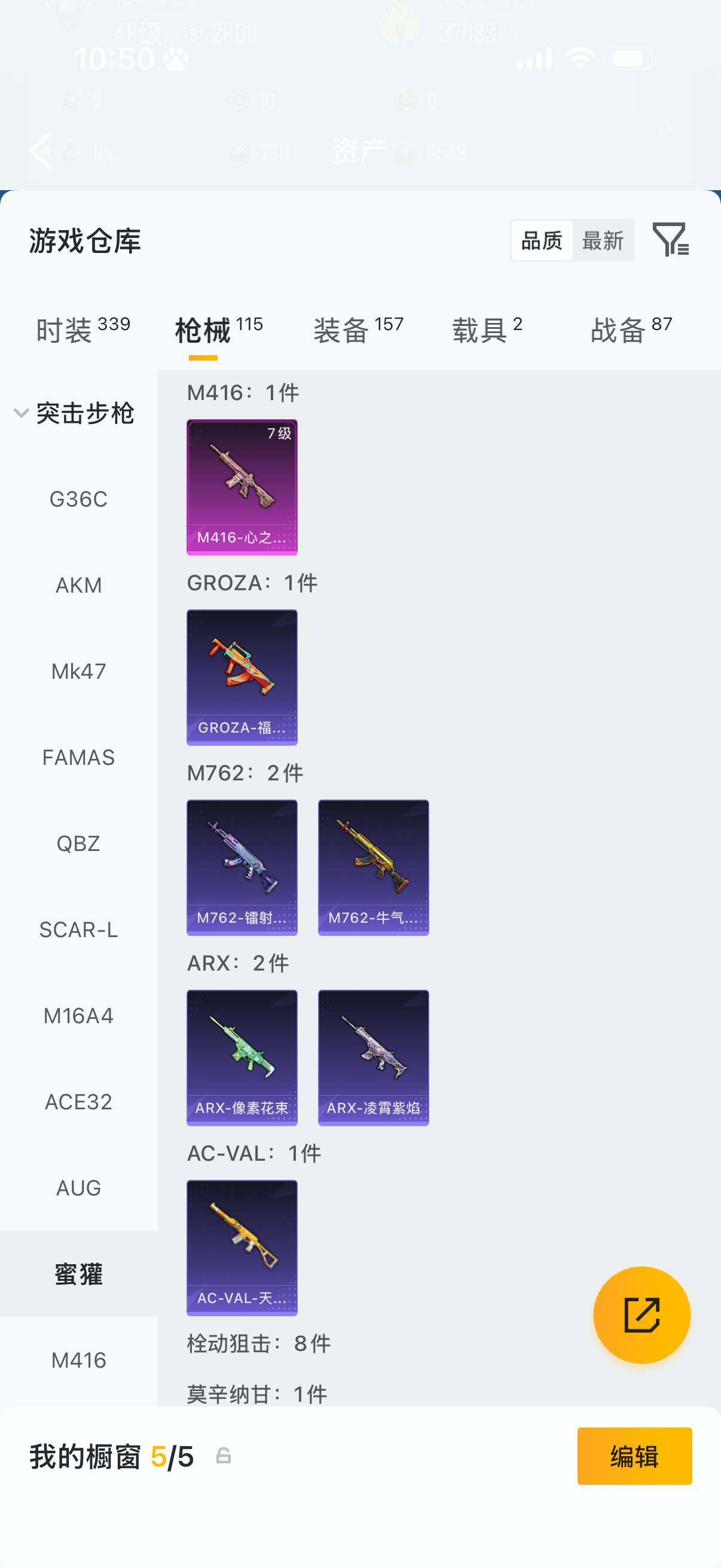Open the ARX-凌霄紫焰 skin card
Viewport: 721px width, 1568px height.
374,1058
